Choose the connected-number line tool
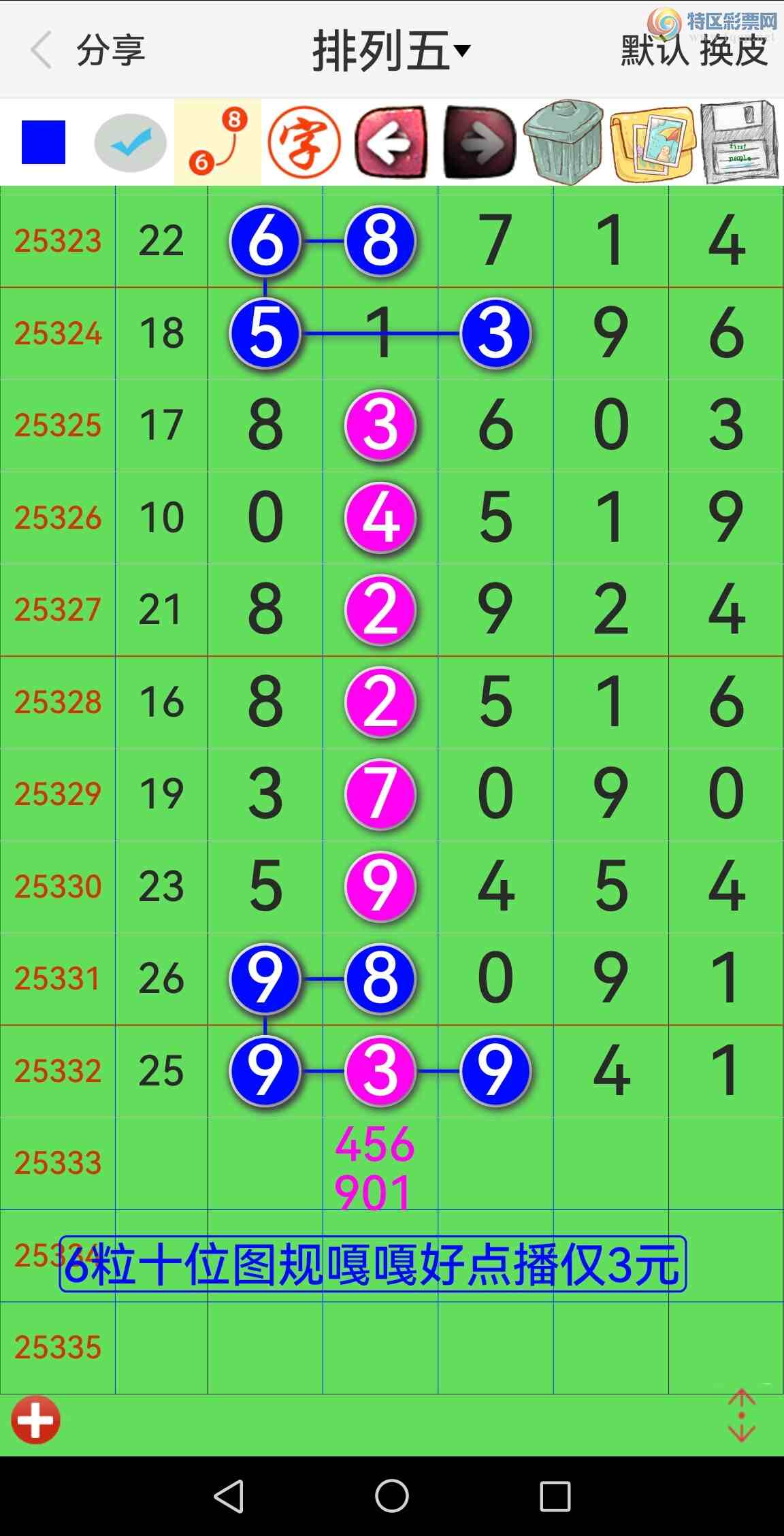The height and width of the screenshot is (1536, 784). (218, 142)
